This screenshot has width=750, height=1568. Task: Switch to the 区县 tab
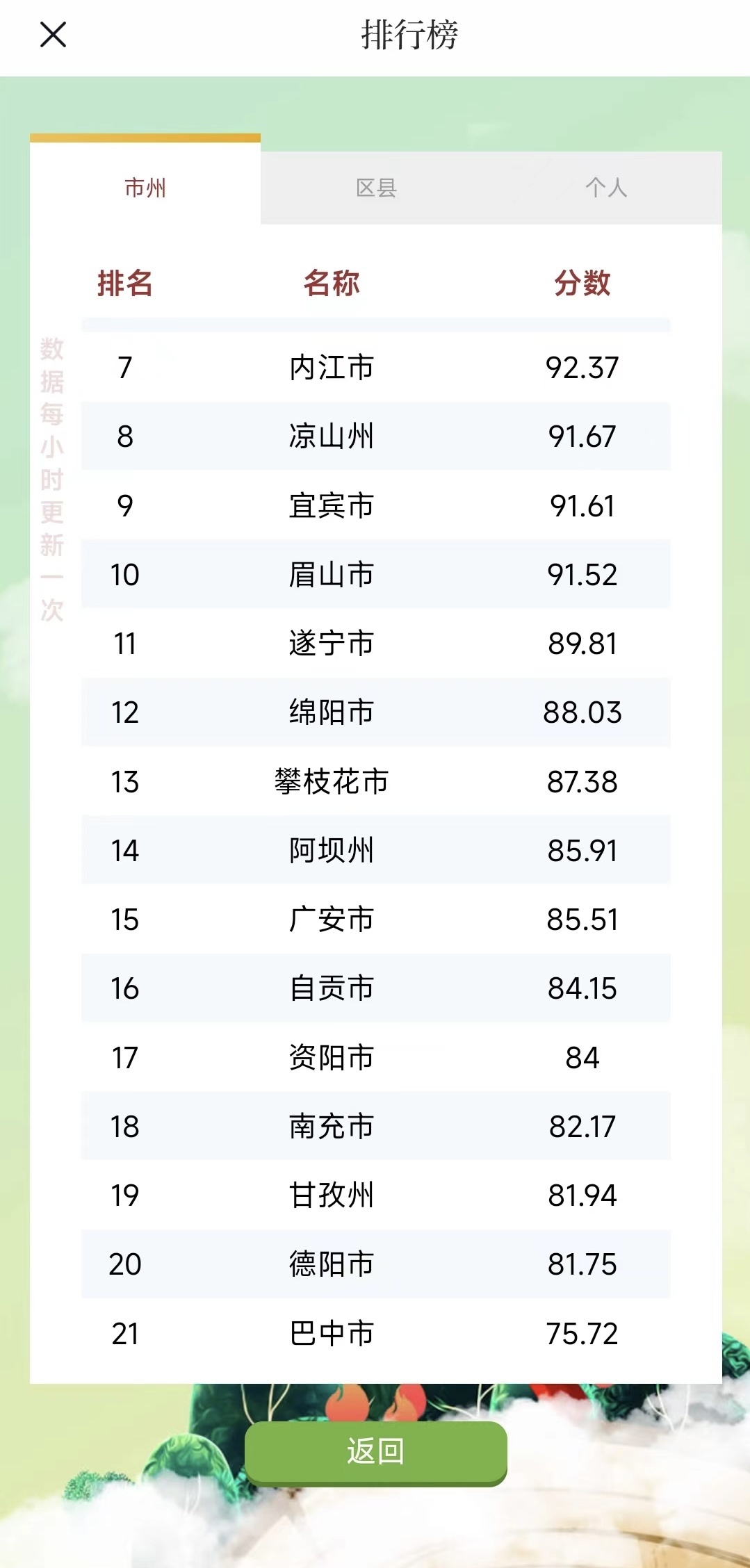[x=376, y=188]
